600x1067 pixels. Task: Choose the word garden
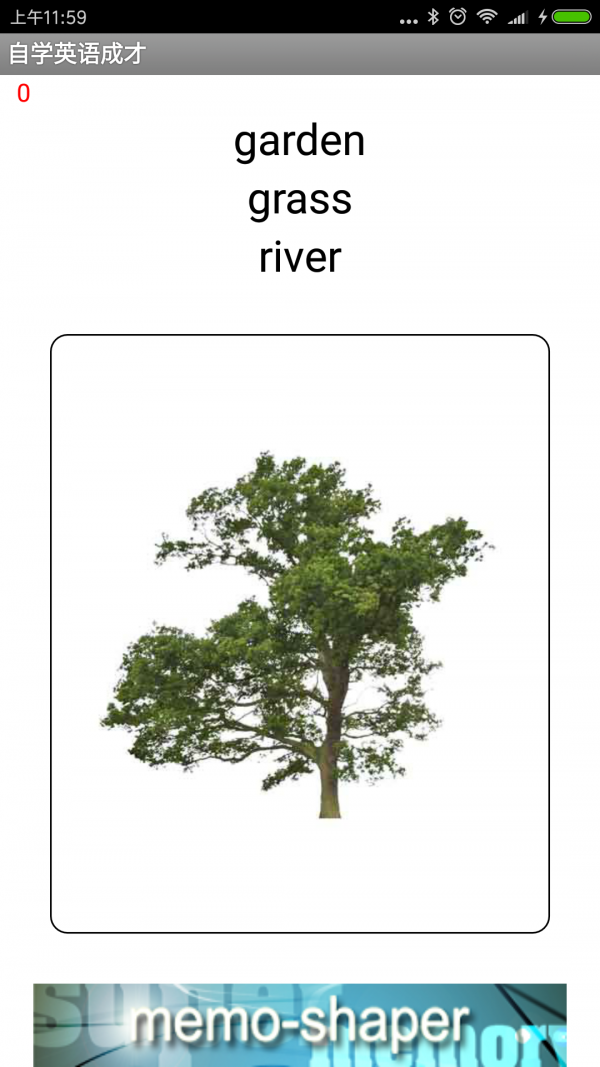(299, 142)
